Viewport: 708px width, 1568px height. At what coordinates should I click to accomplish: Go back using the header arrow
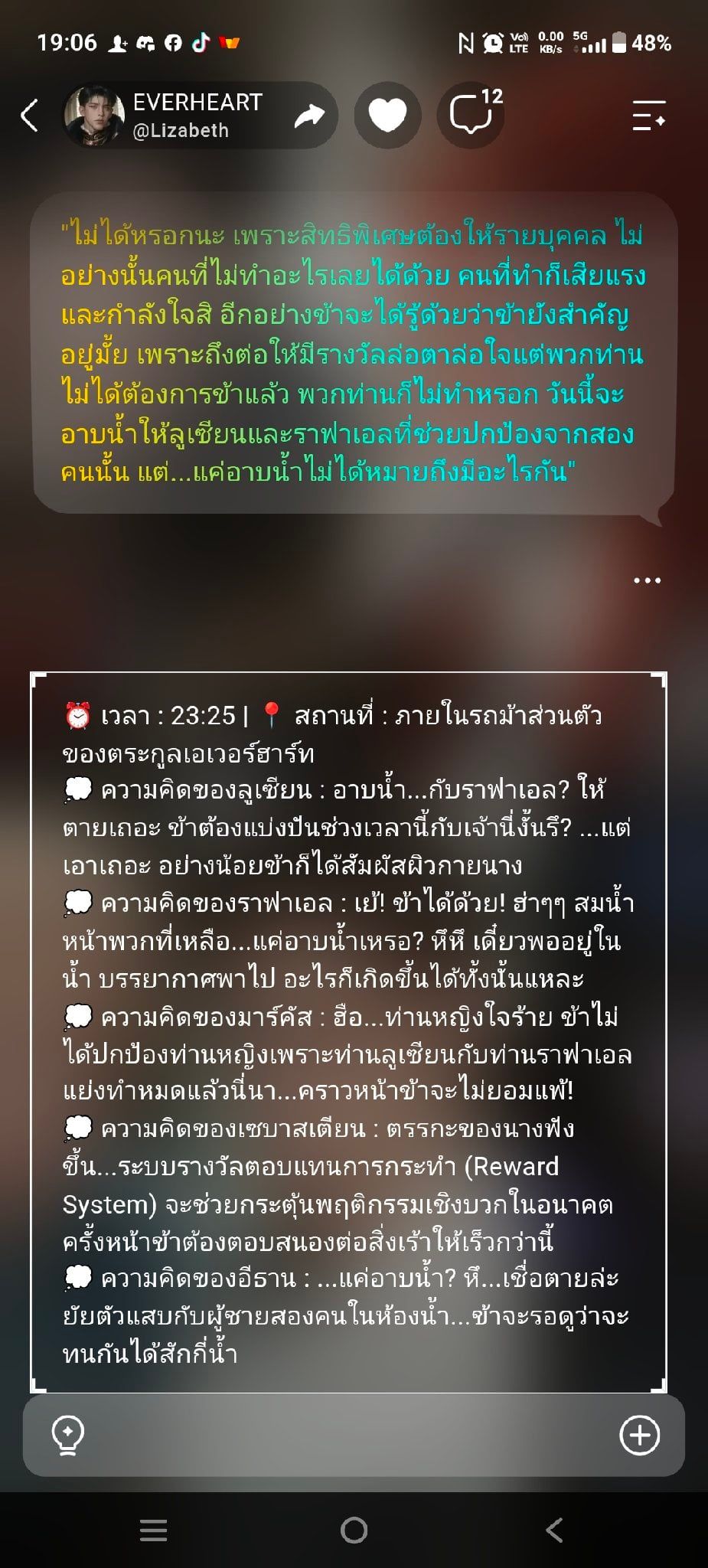29,116
